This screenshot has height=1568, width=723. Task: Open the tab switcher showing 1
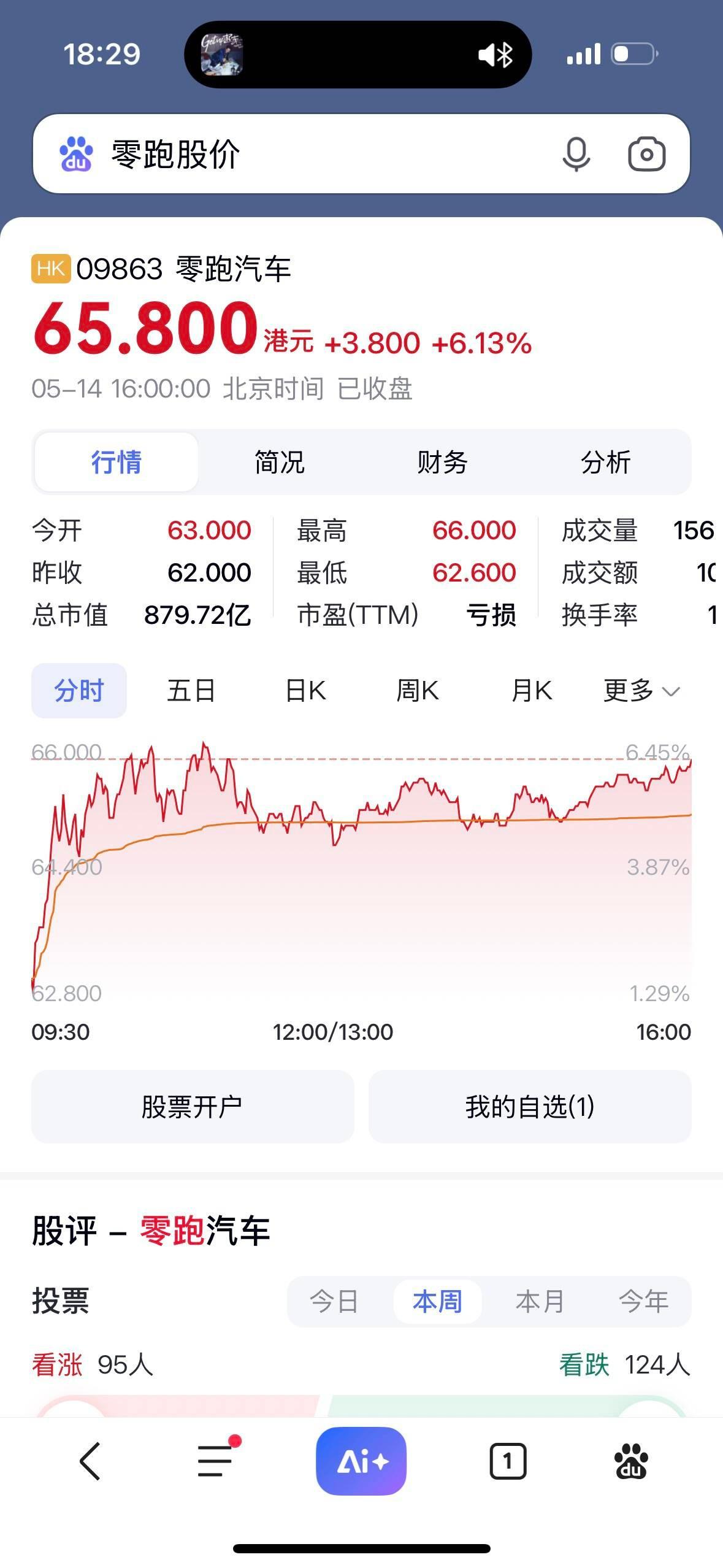[x=508, y=1461]
